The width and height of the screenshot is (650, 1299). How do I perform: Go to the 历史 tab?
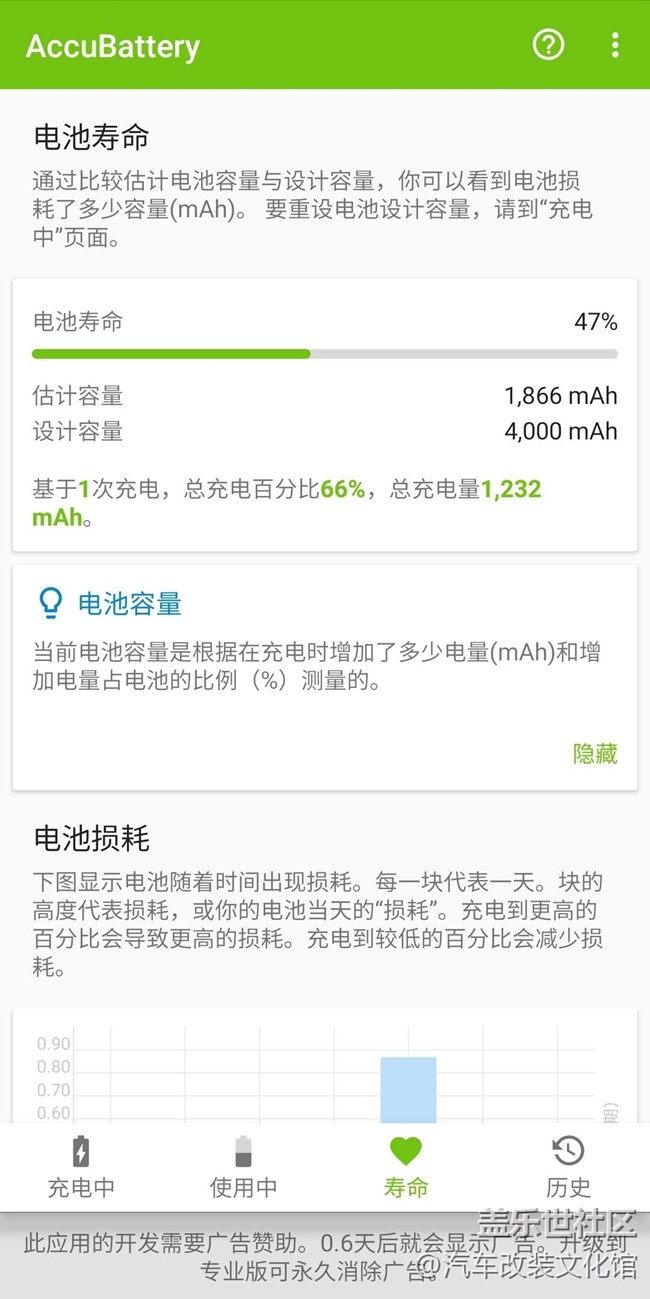point(568,1167)
